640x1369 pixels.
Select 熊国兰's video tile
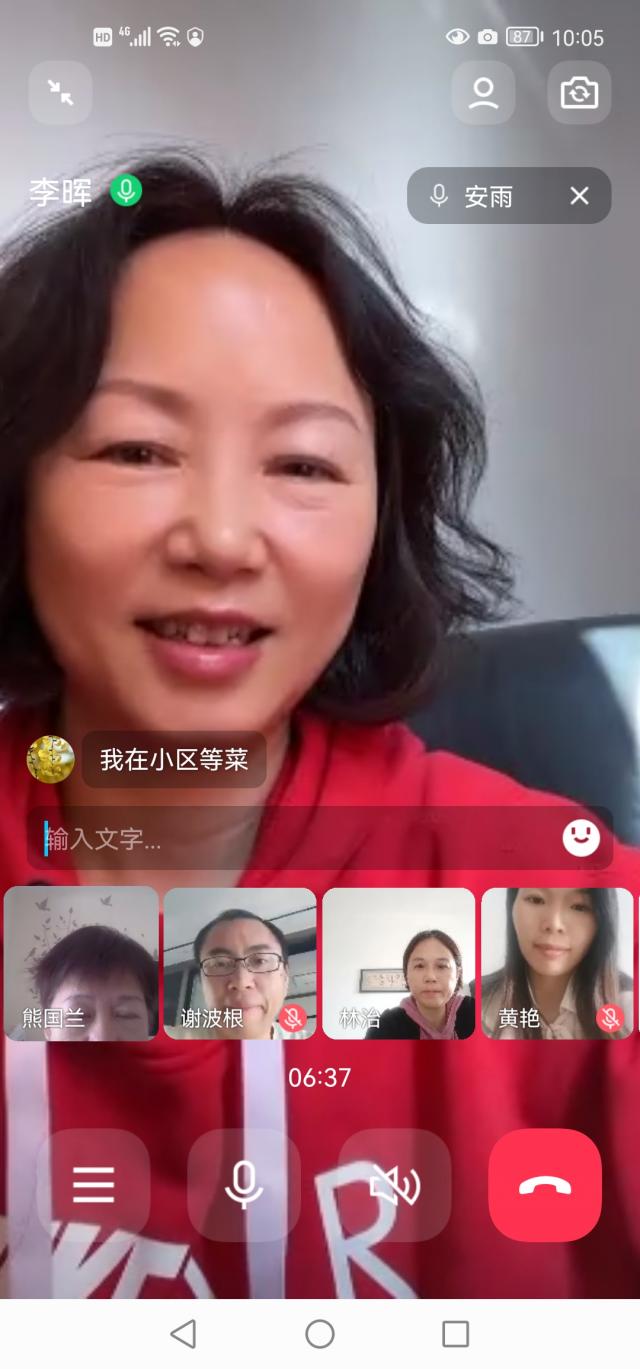point(81,963)
